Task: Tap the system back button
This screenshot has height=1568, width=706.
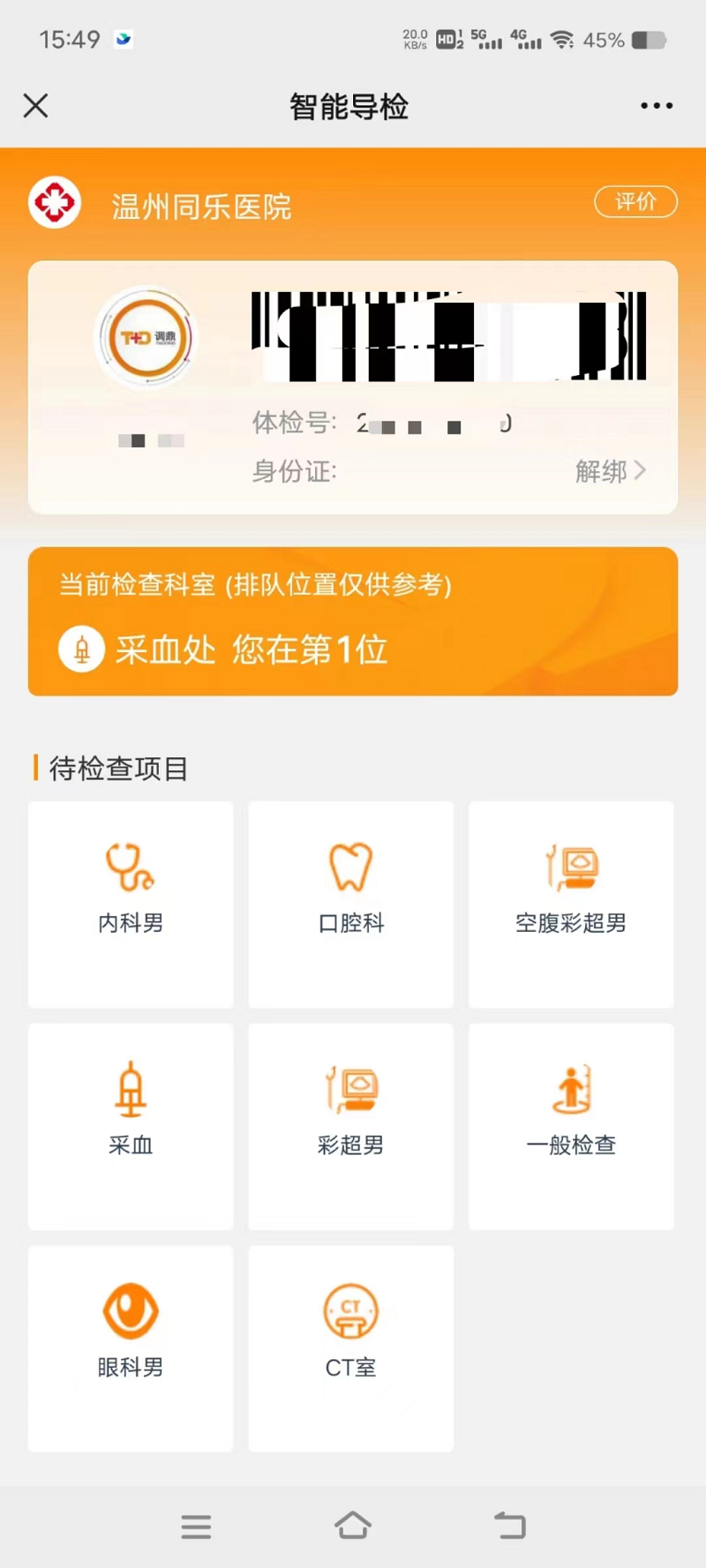Action: pyautogui.click(x=509, y=1526)
